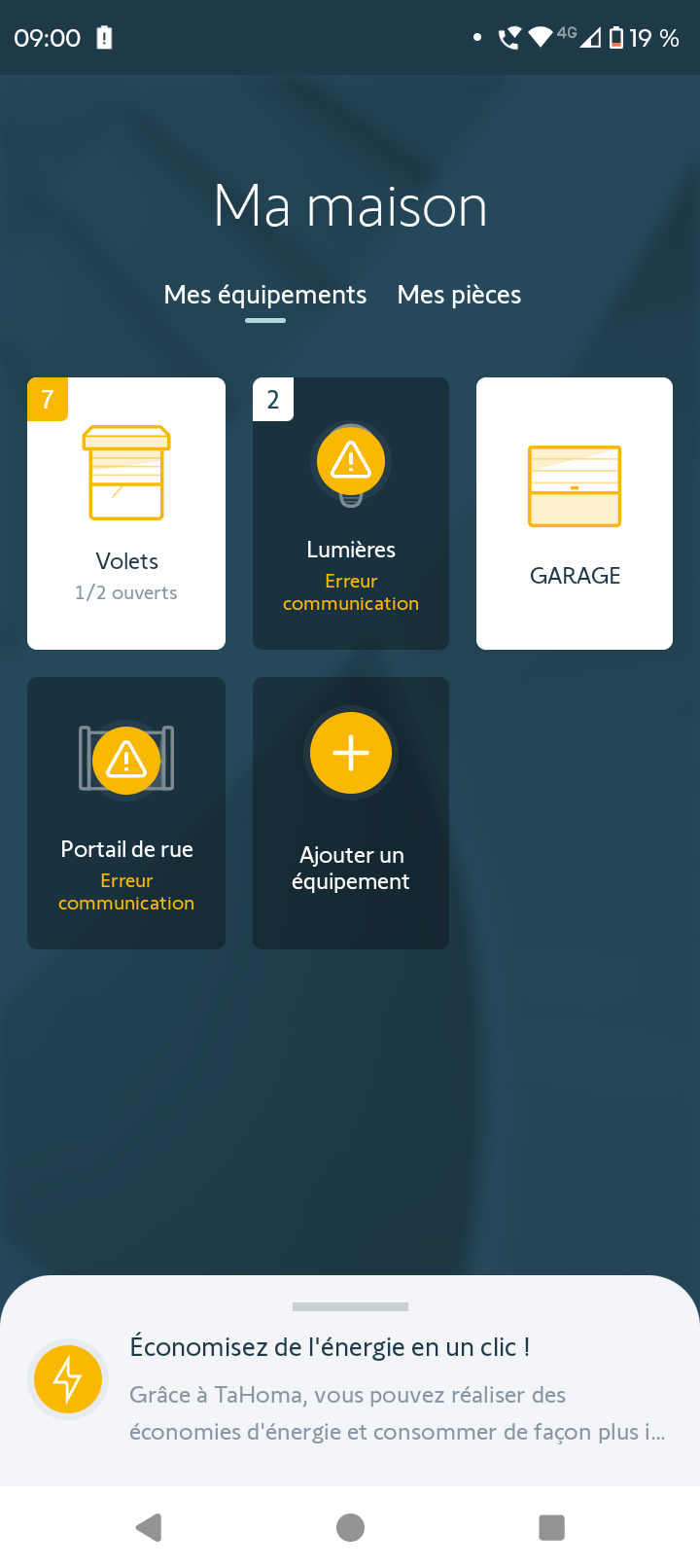Open the Volets equipment card
Viewport: 700px width, 1568px height.
(x=126, y=513)
